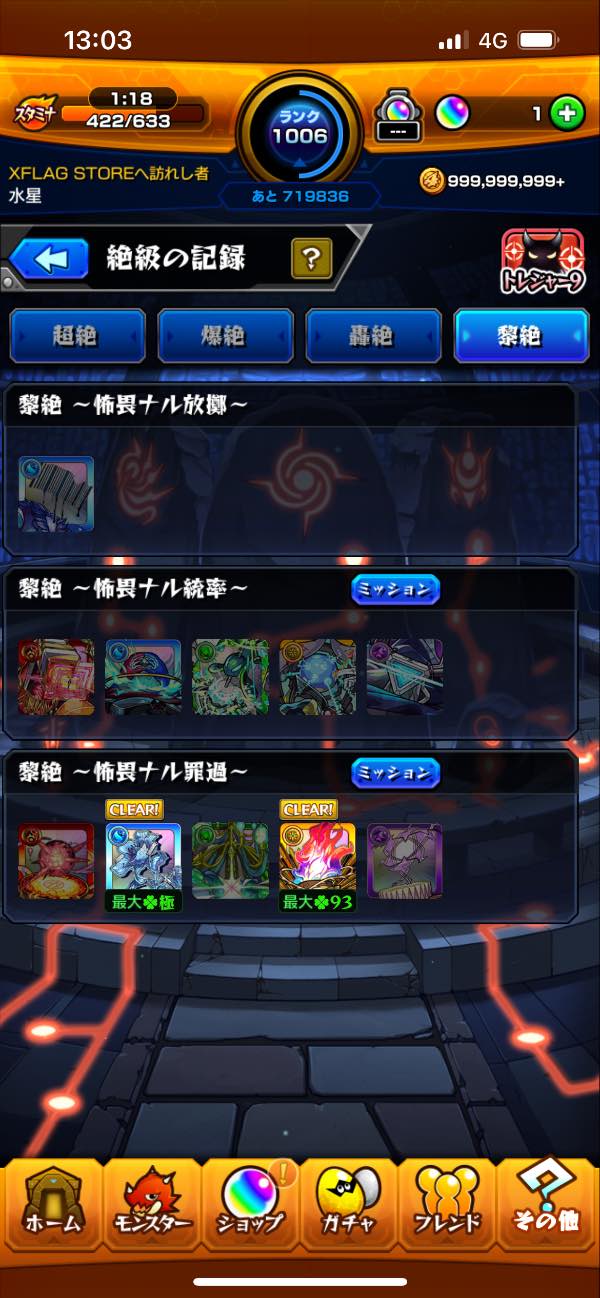600x1298 pixels.
Task: Open the ミッション button for 怖畏ナル罪過
Action: (395, 772)
